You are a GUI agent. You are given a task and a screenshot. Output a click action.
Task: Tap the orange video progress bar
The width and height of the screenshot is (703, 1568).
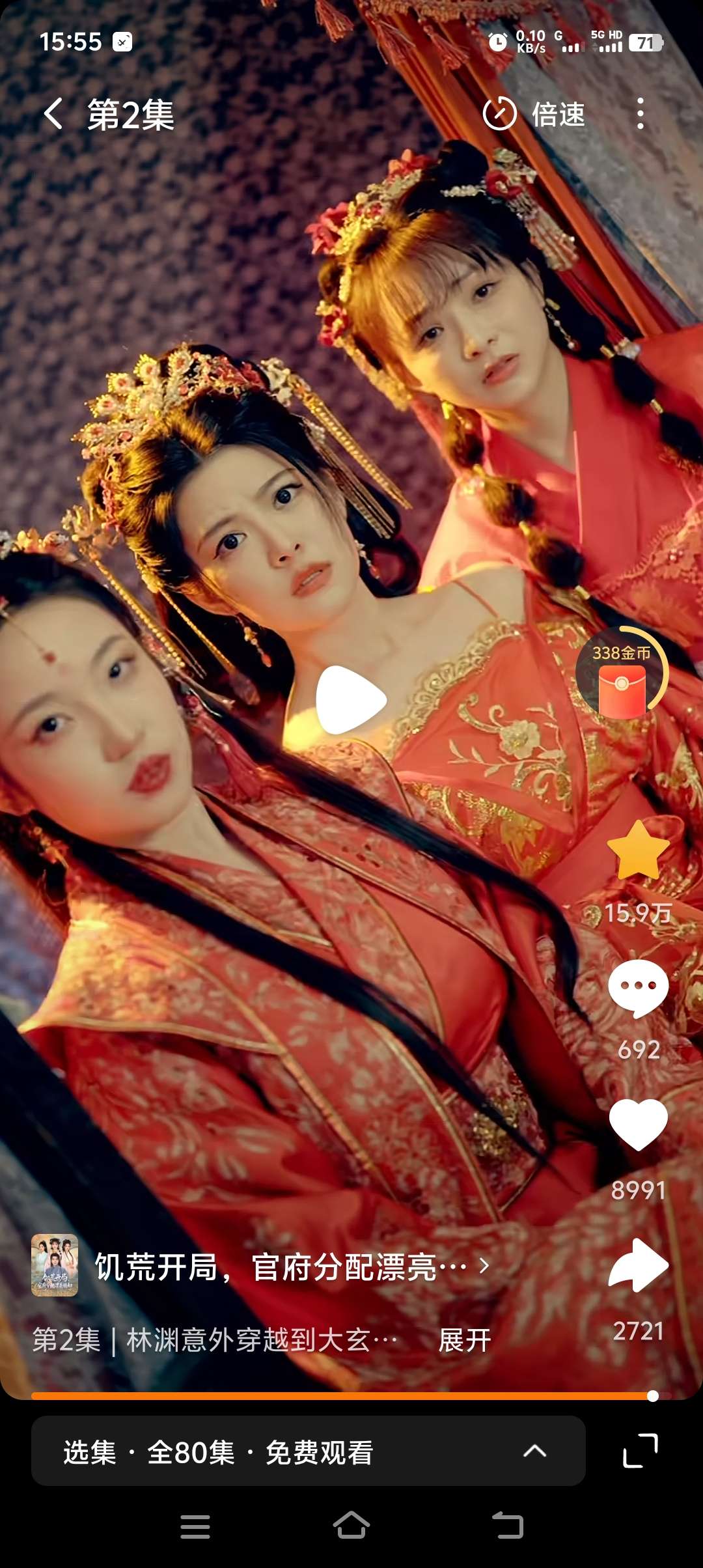pos(338,1395)
